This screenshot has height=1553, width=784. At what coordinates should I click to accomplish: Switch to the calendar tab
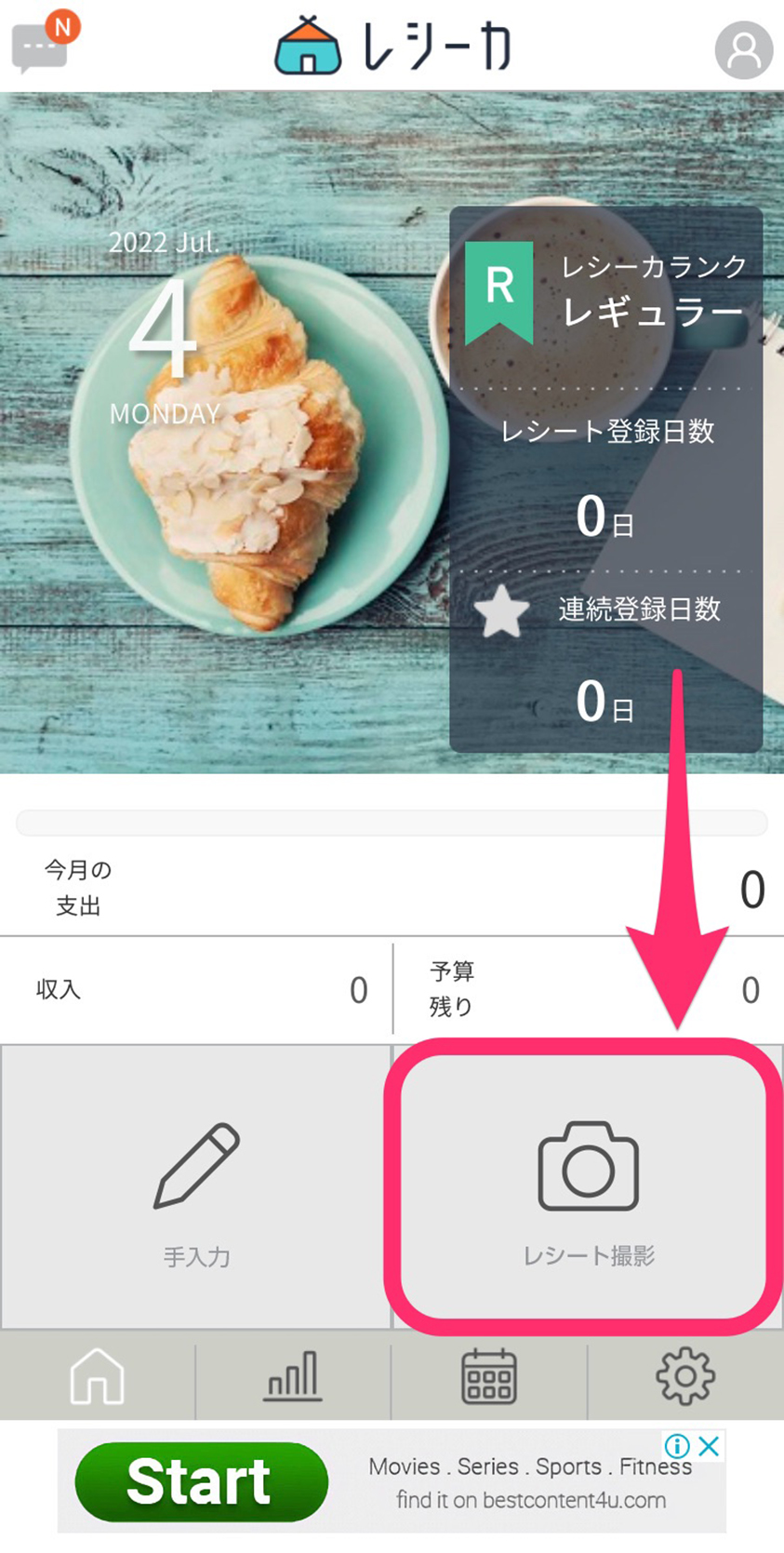pos(489,1375)
